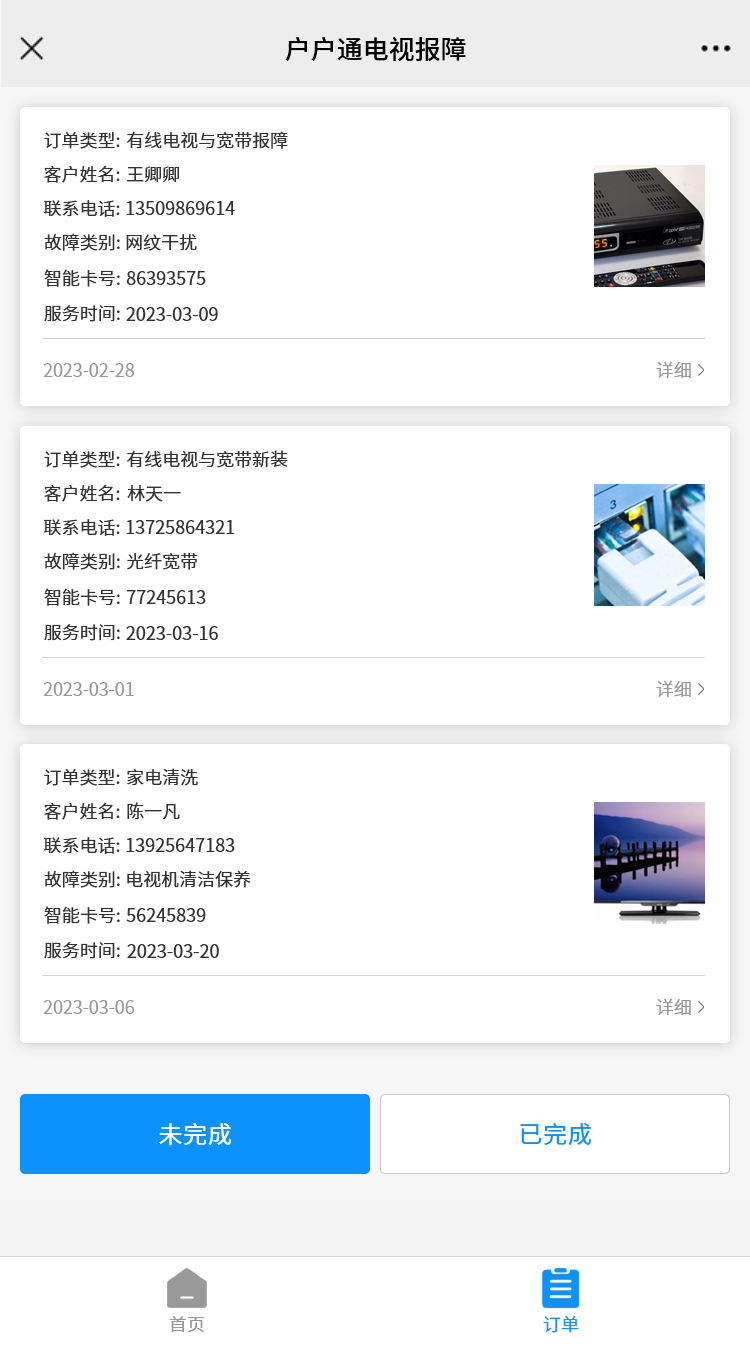
Task: Open the three-dot overflow menu
Action: pyautogui.click(x=715, y=48)
